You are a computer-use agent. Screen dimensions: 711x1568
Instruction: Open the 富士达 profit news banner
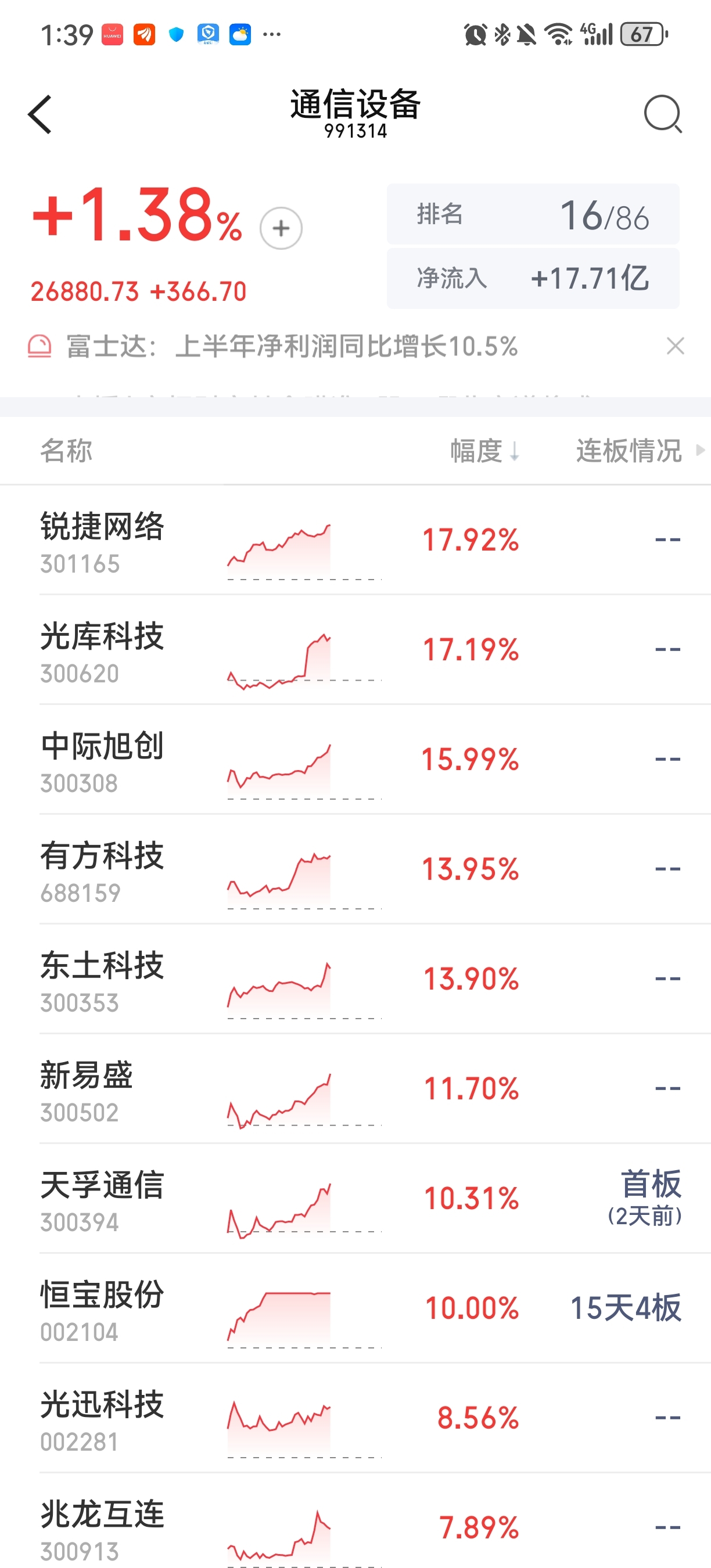(292, 346)
